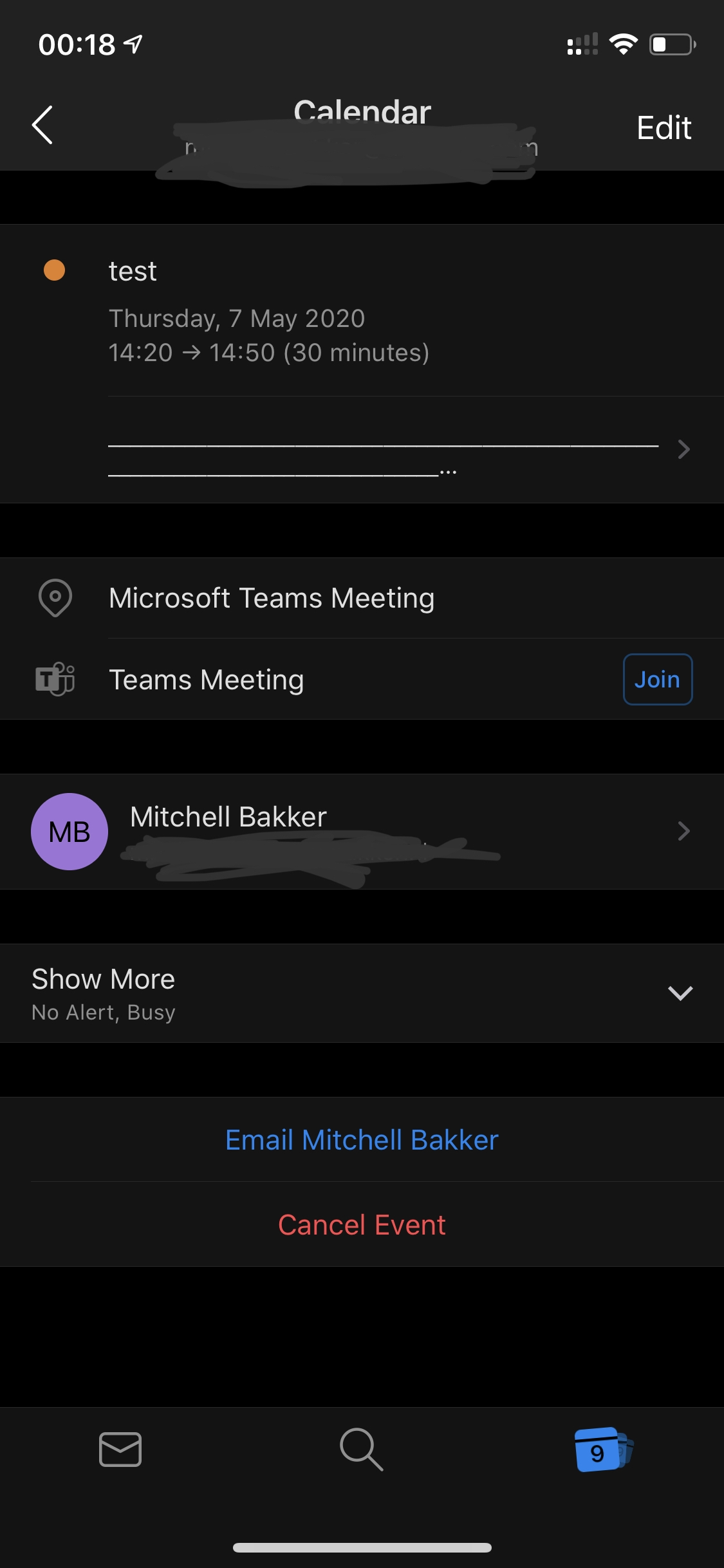Email Mitchell Bakker
The image size is (724, 1568).
tap(362, 1139)
